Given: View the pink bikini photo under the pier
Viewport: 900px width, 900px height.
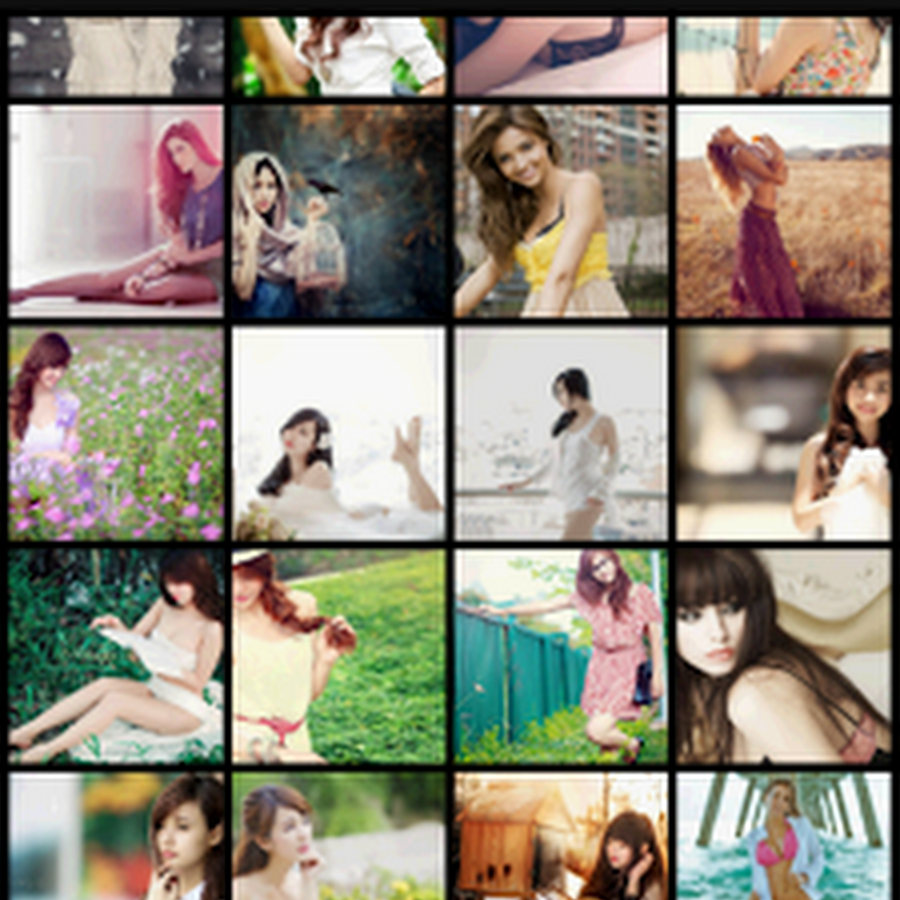Looking at the screenshot, I should pyautogui.click(x=783, y=836).
